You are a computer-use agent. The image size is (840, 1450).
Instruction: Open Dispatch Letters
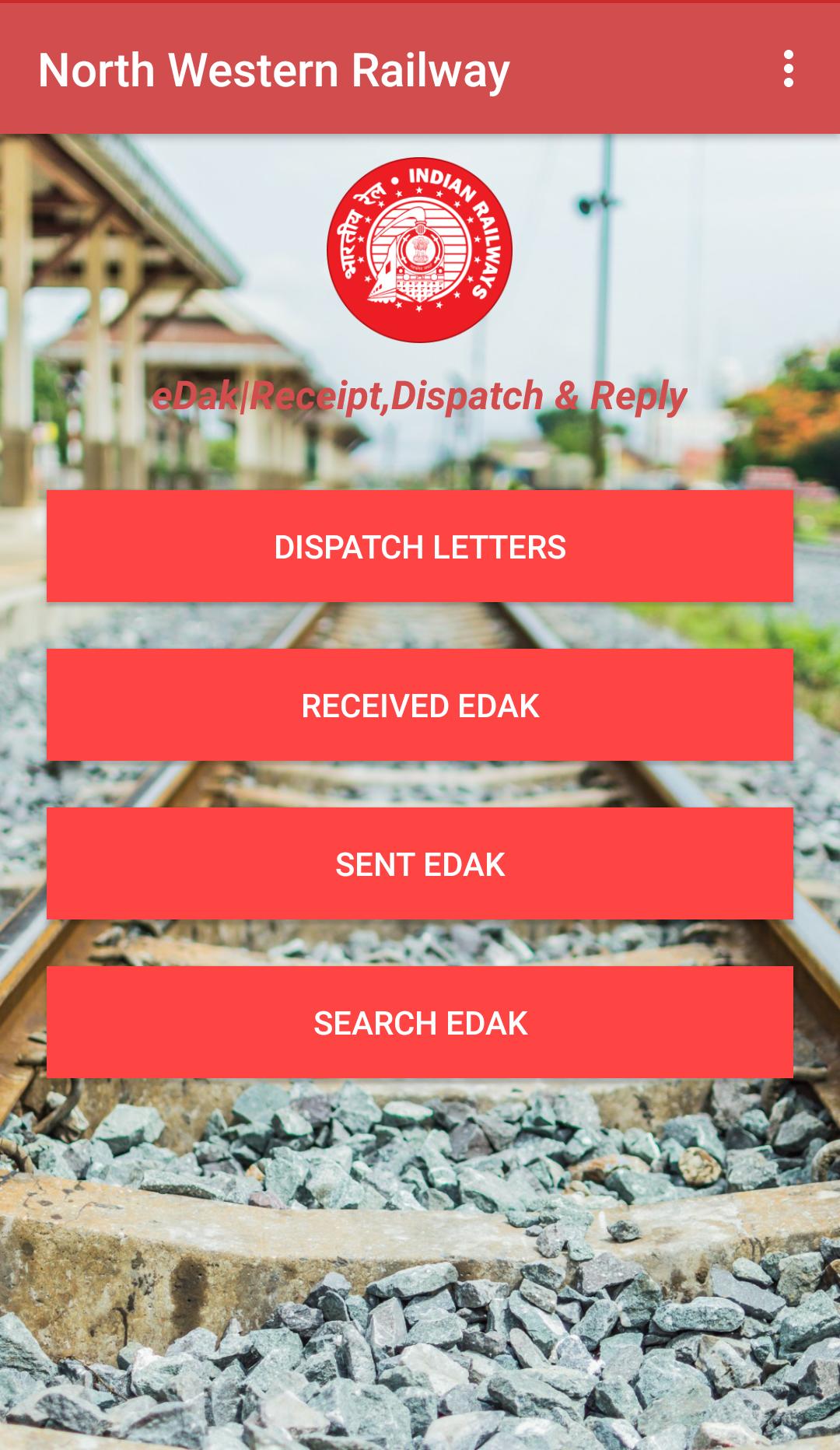(x=420, y=546)
